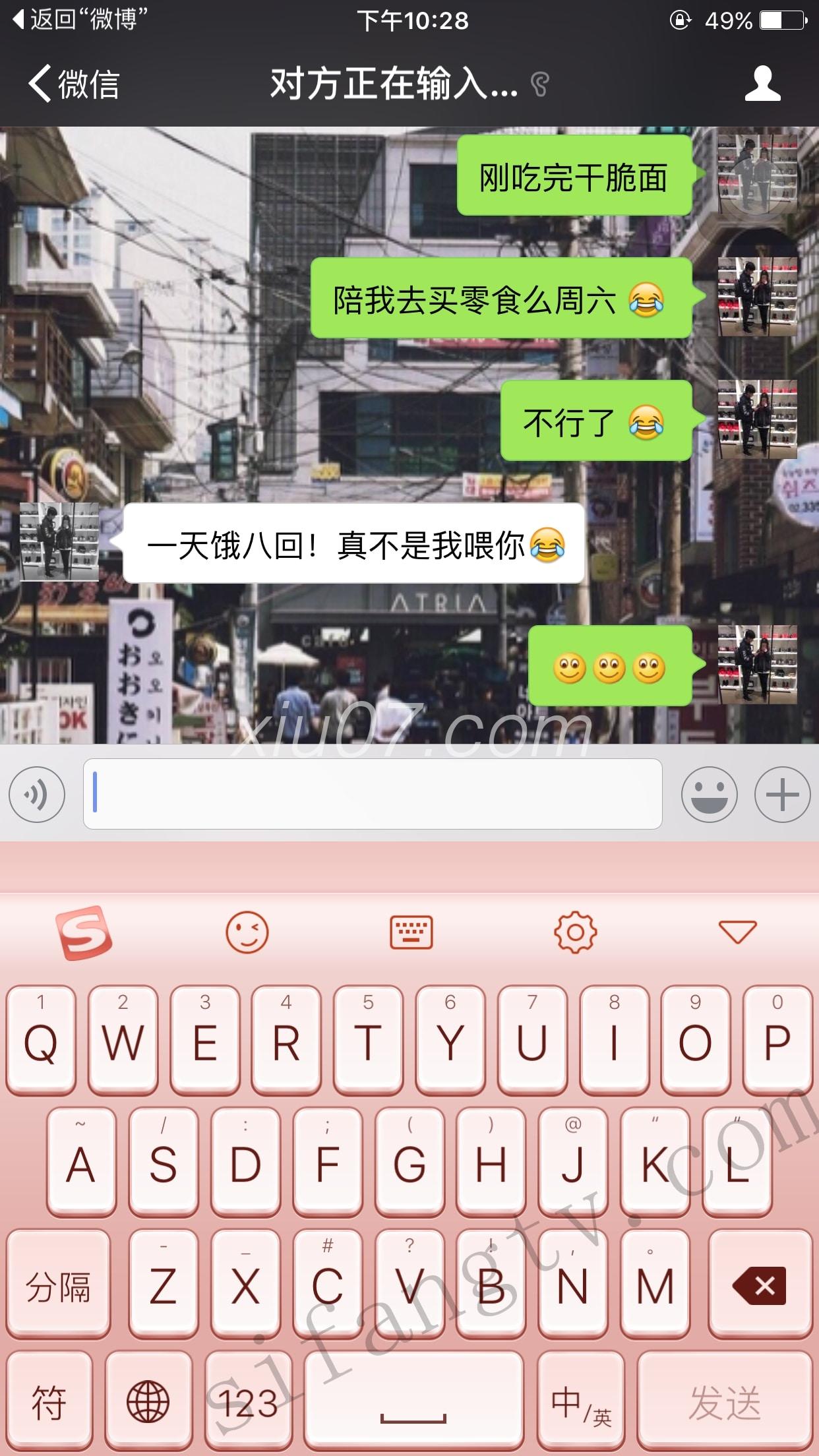Open the contact profile icon

tap(762, 84)
